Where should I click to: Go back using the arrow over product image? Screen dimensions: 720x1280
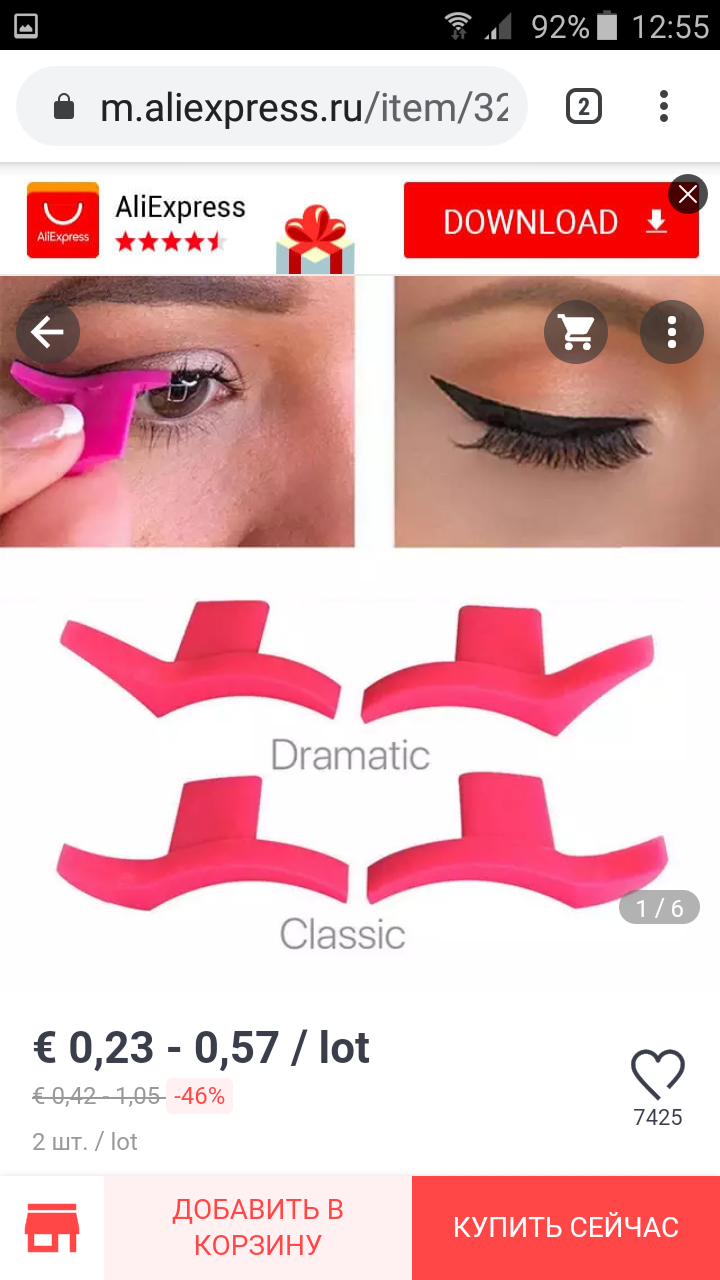(x=48, y=332)
